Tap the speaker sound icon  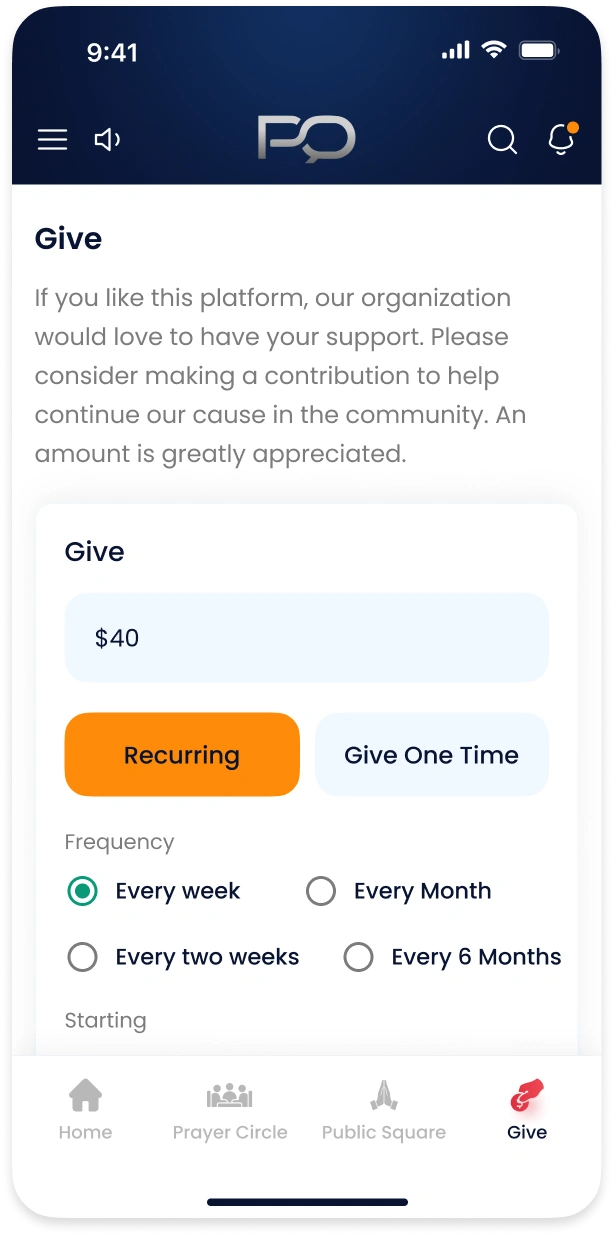tap(107, 140)
